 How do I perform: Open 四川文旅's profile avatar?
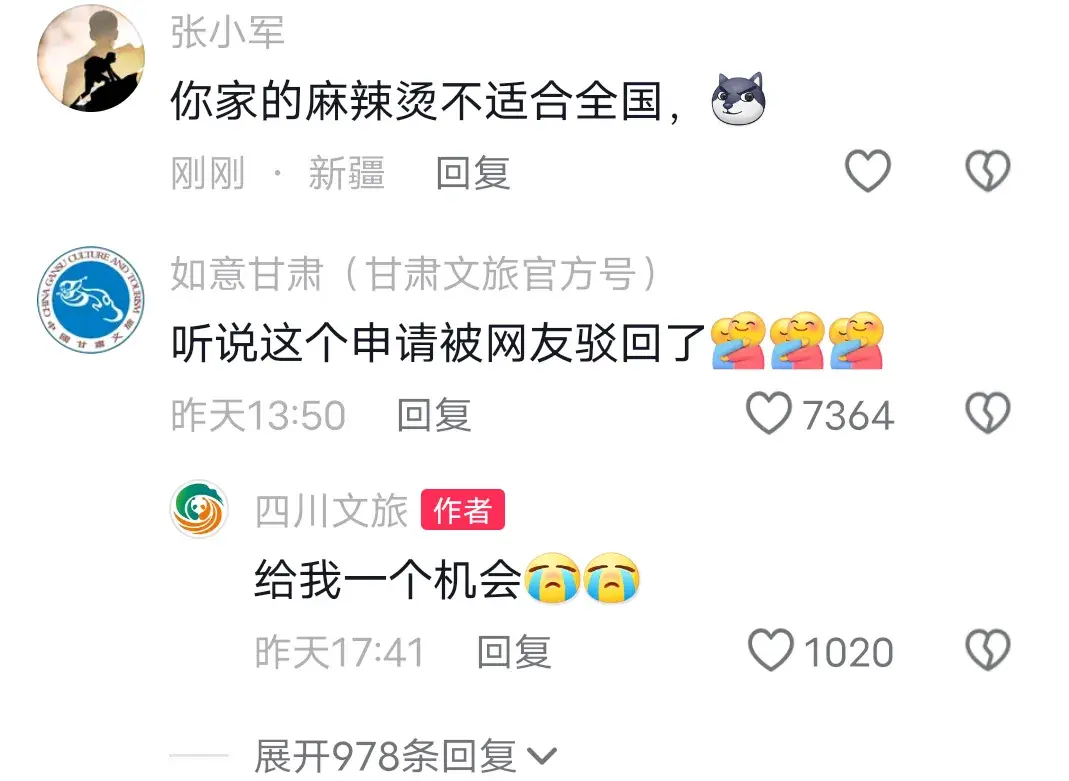click(200, 509)
